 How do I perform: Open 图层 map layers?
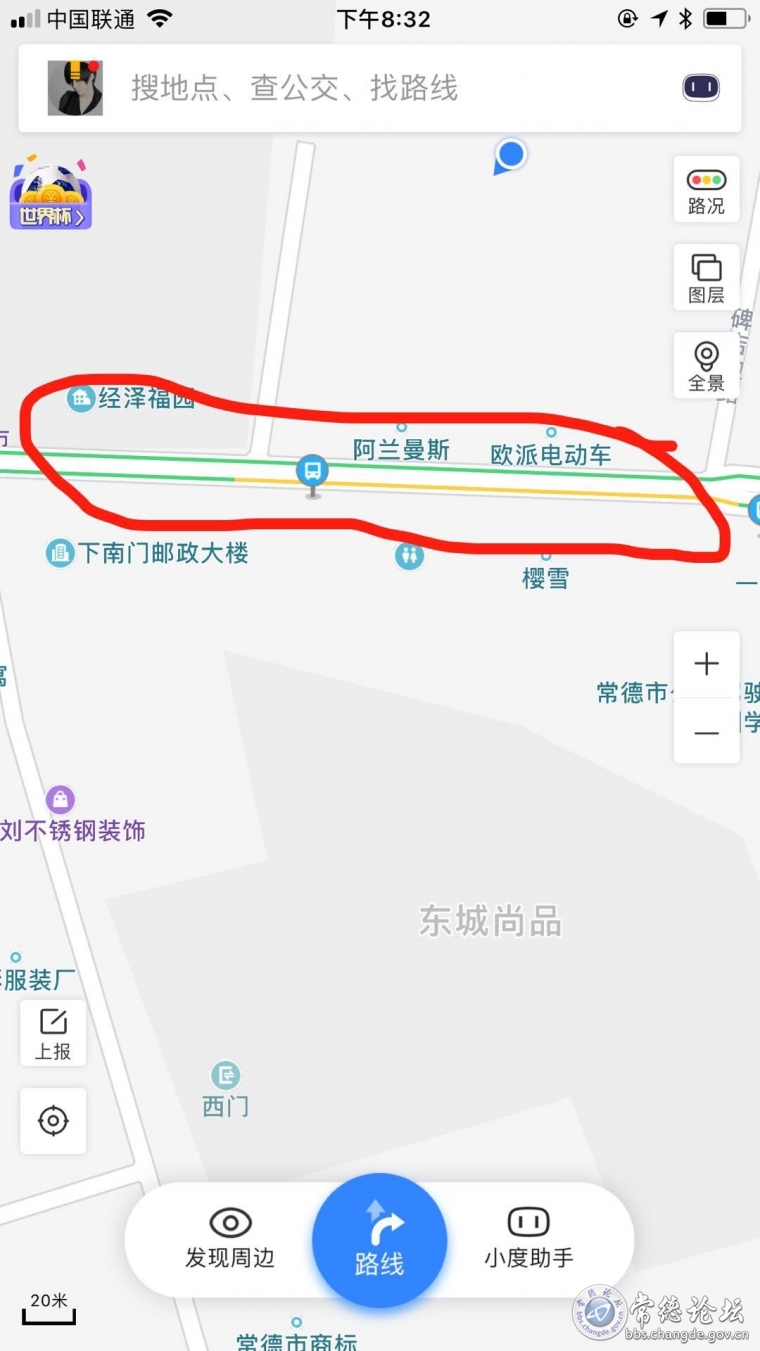(x=706, y=279)
